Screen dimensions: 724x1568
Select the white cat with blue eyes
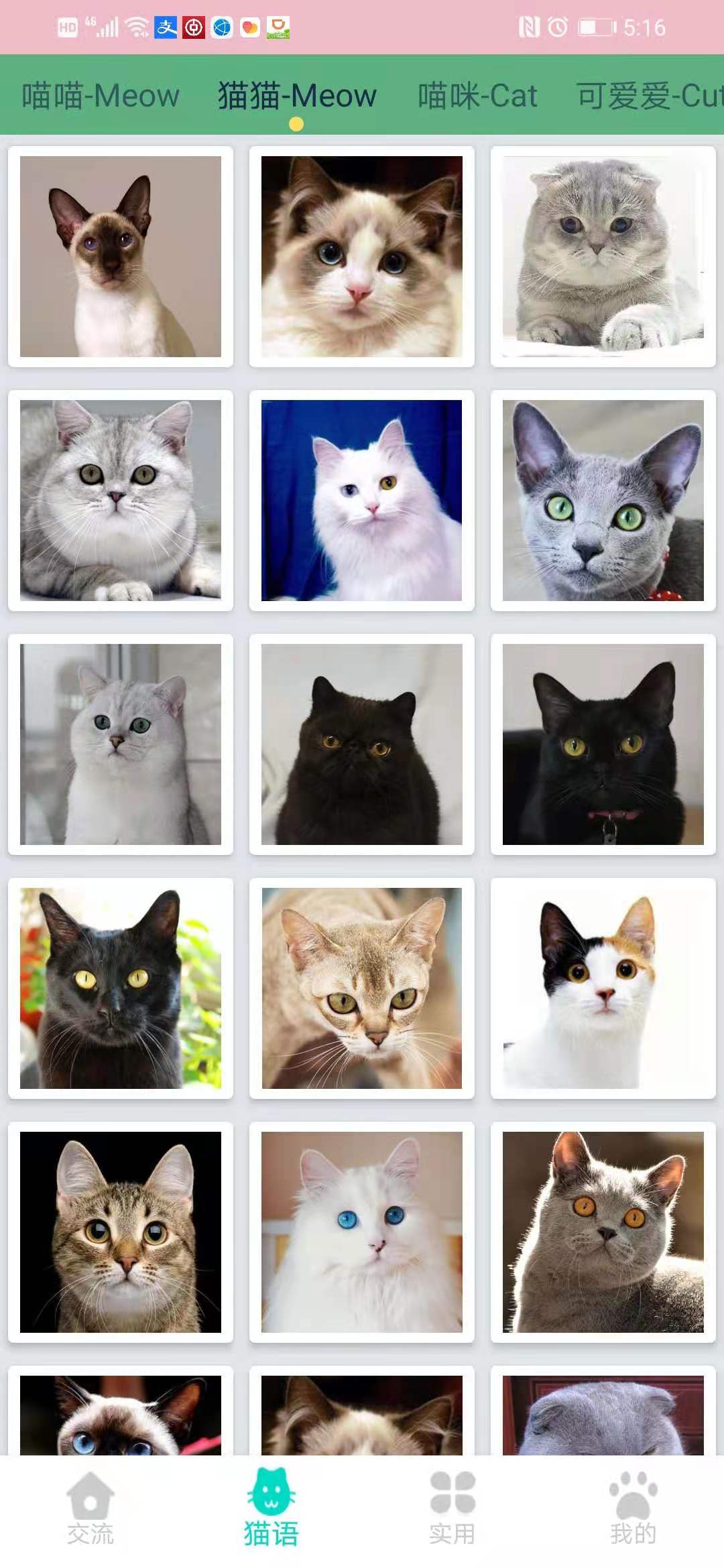tap(362, 1232)
